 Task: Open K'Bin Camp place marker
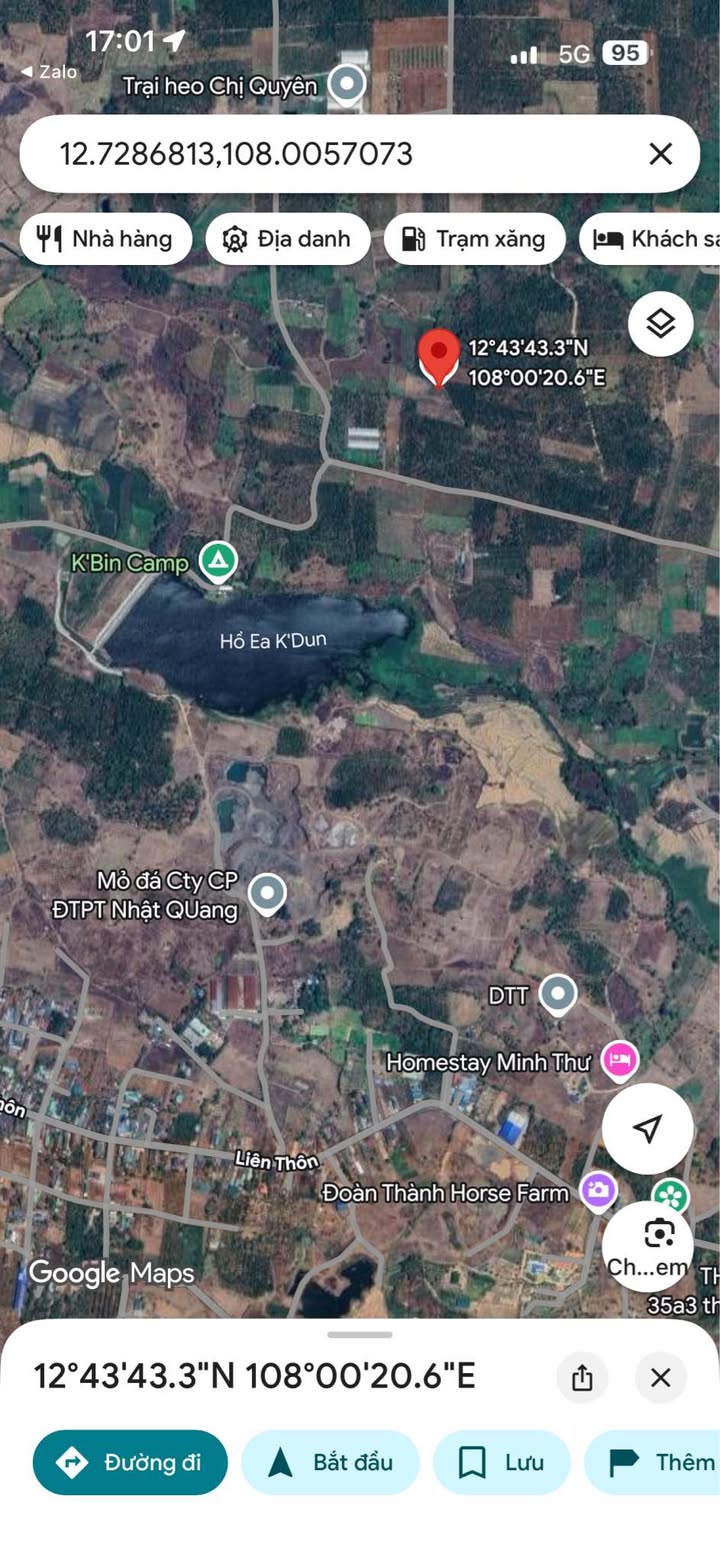[x=217, y=562]
